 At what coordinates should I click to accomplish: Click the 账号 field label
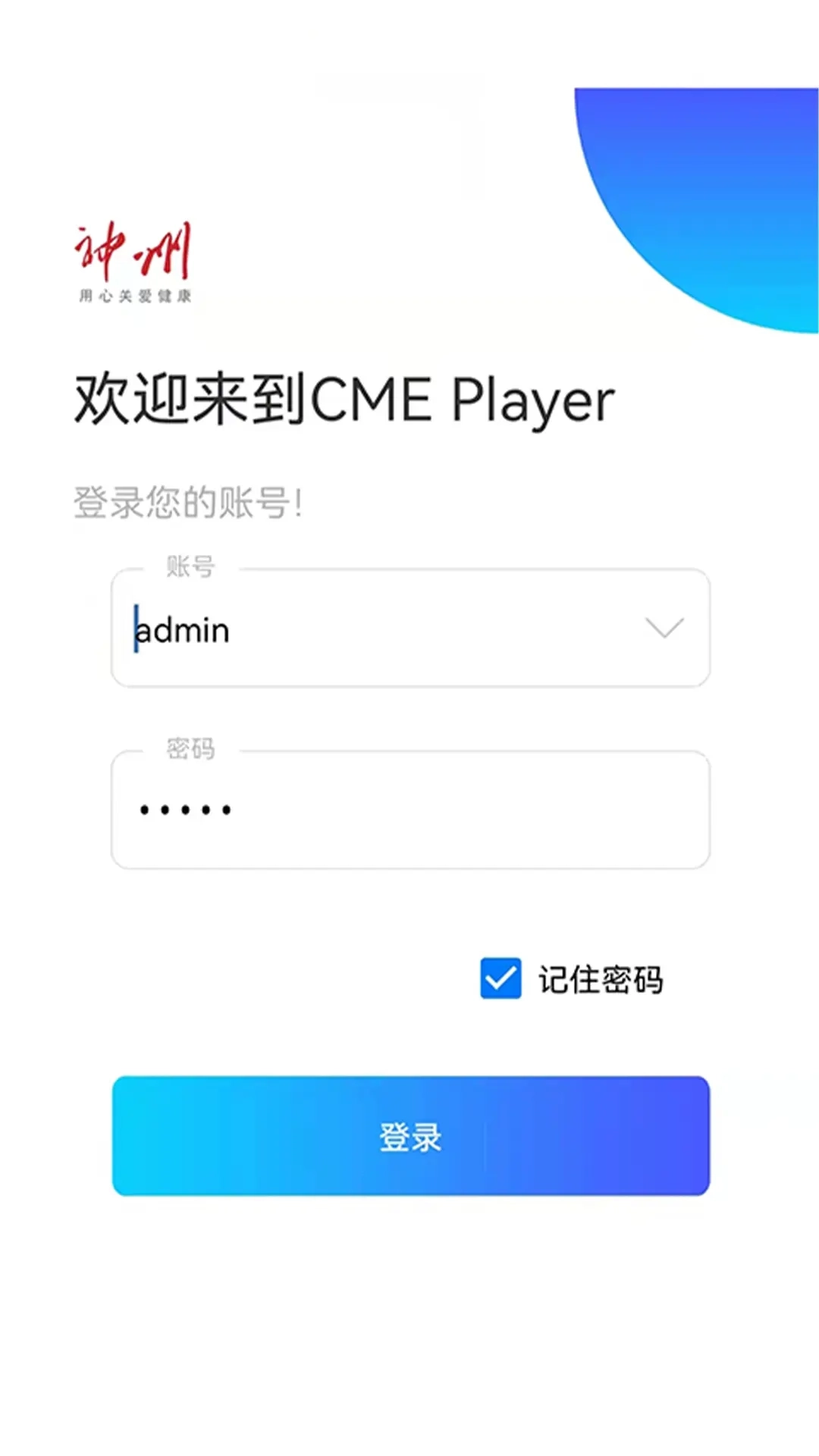pos(190,566)
